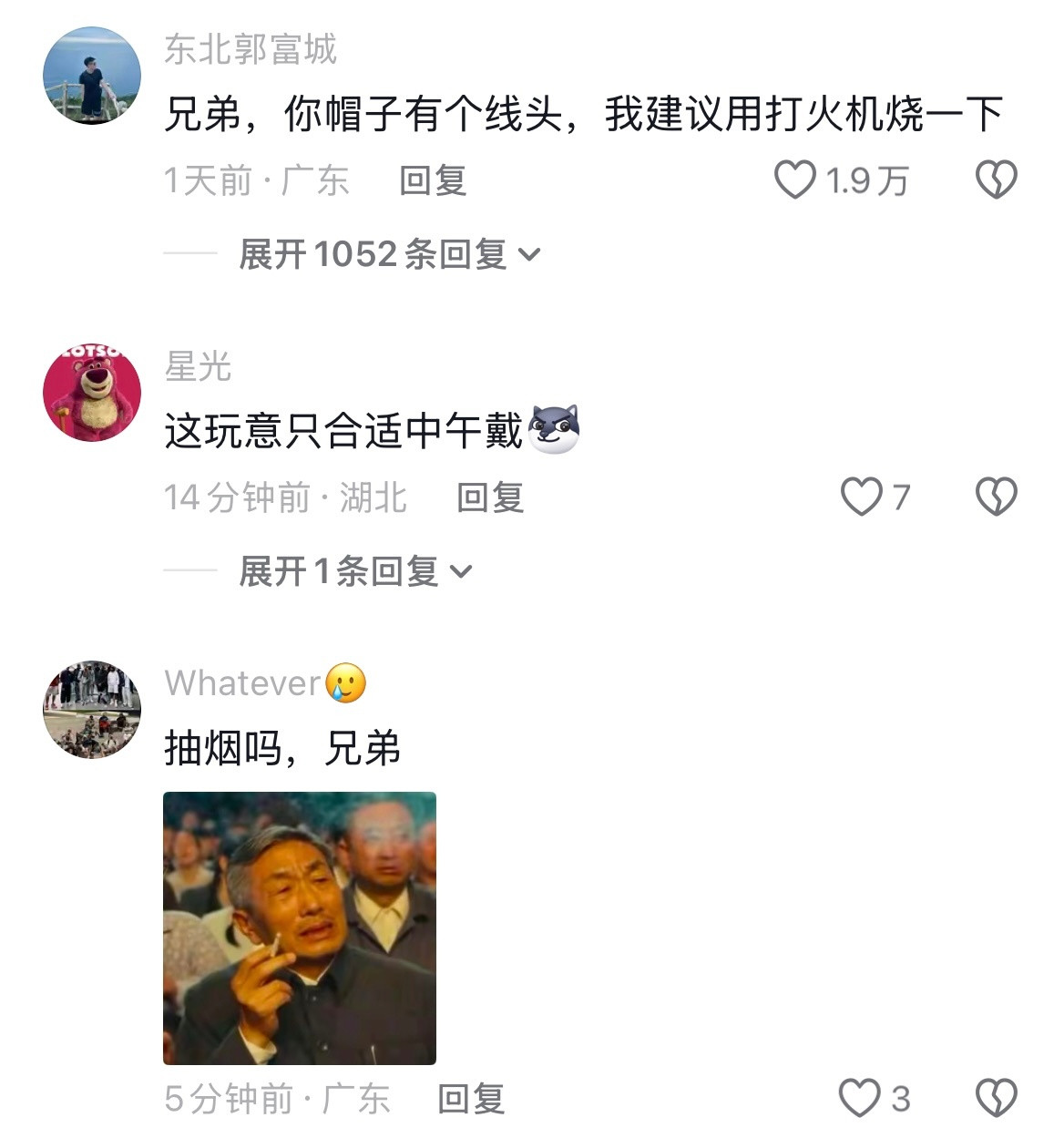Reply to Whatever's comment using 回复
The height and width of the screenshot is (1138, 1064).
pyautogui.click(x=468, y=1098)
